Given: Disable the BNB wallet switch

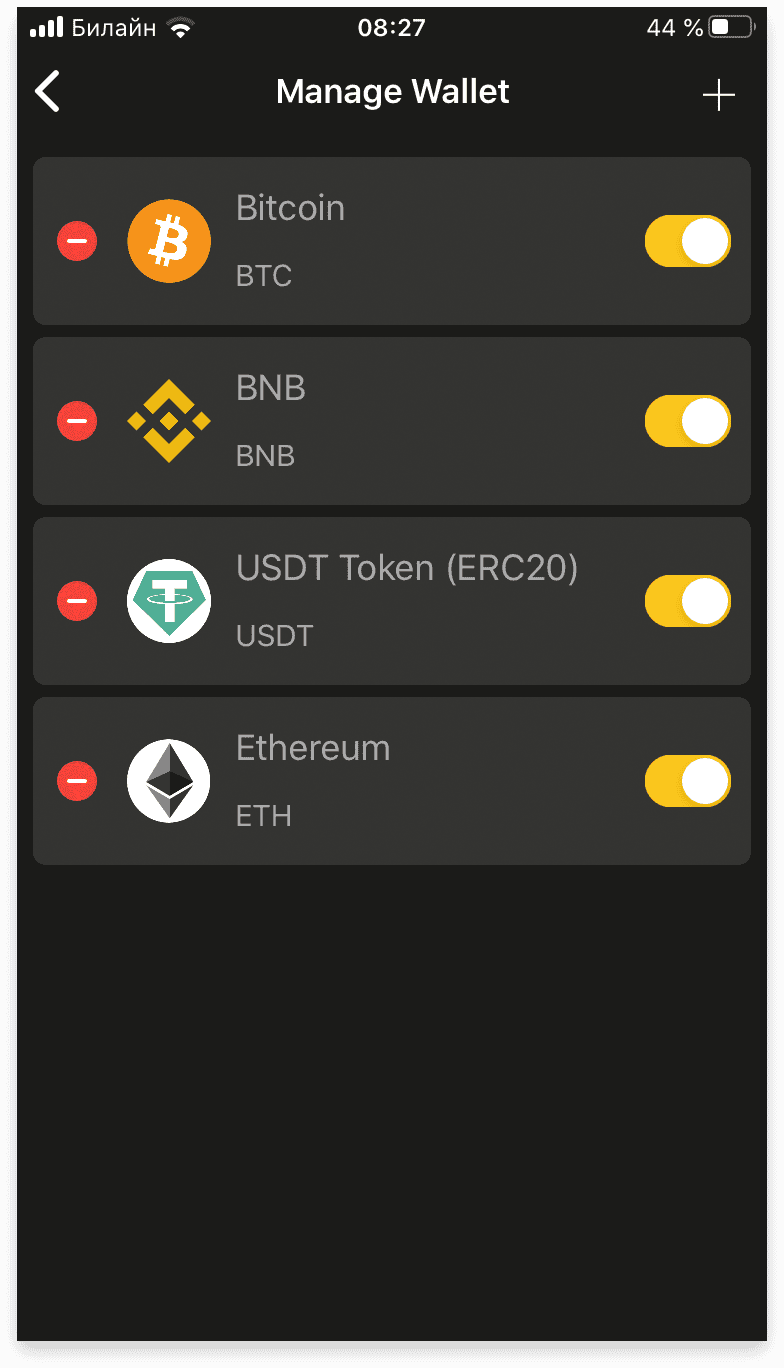Looking at the screenshot, I should [x=688, y=421].
